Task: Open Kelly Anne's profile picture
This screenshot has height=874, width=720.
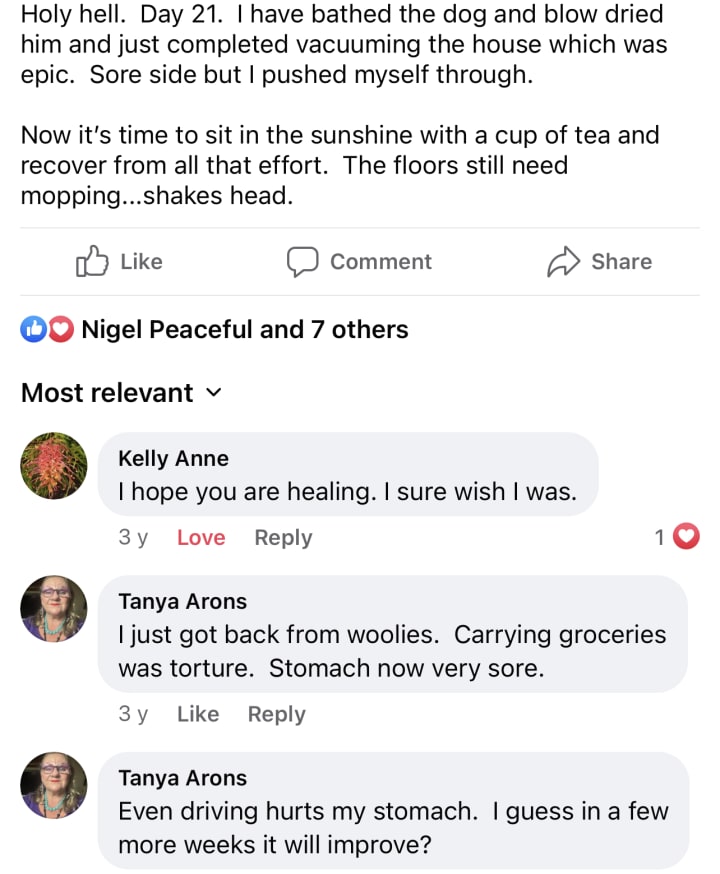Action: pos(54,466)
